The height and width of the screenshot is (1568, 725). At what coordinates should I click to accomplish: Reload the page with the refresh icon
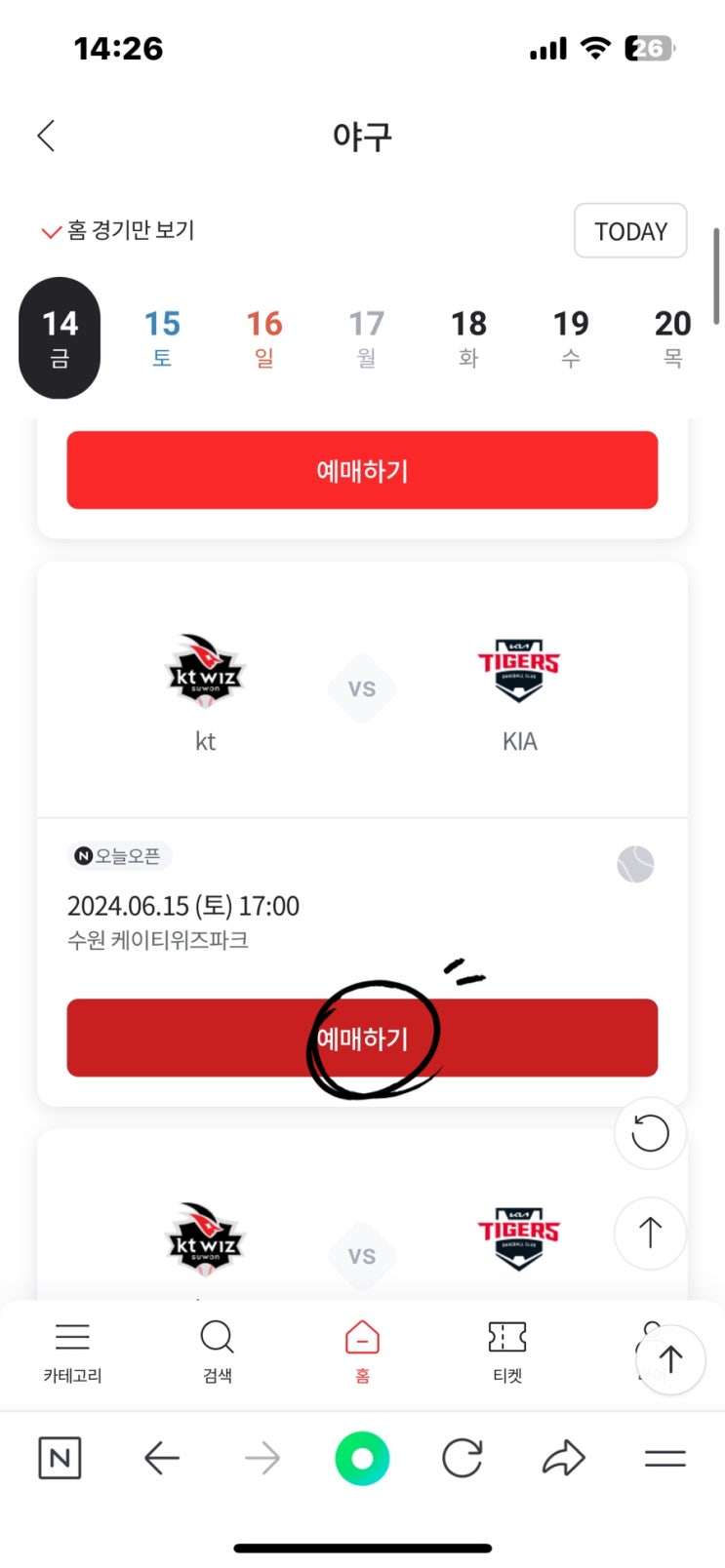click(463, 1458)
